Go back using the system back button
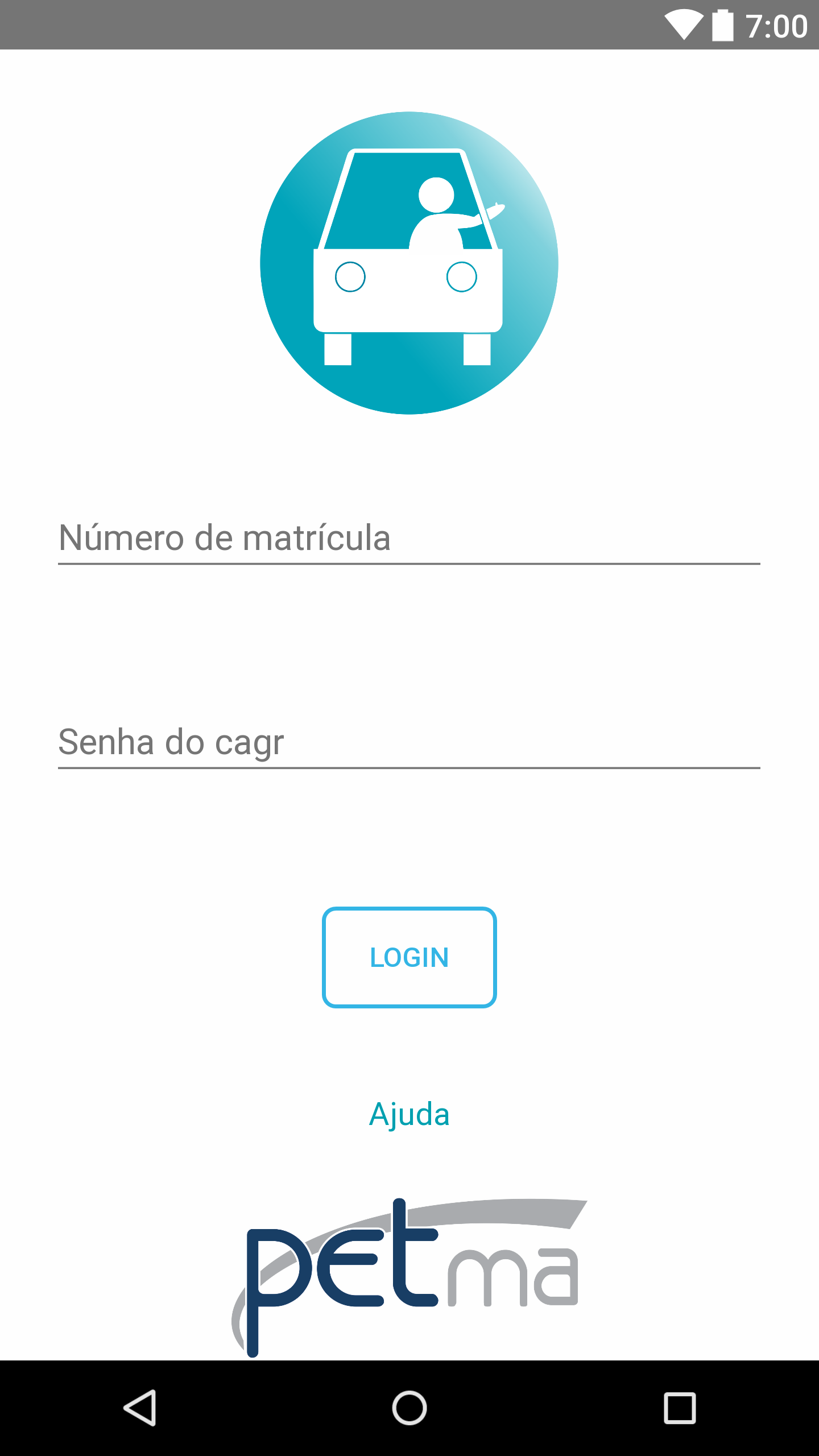The width and height of the screenshot is (819, 1456). tap(139, 1408)
